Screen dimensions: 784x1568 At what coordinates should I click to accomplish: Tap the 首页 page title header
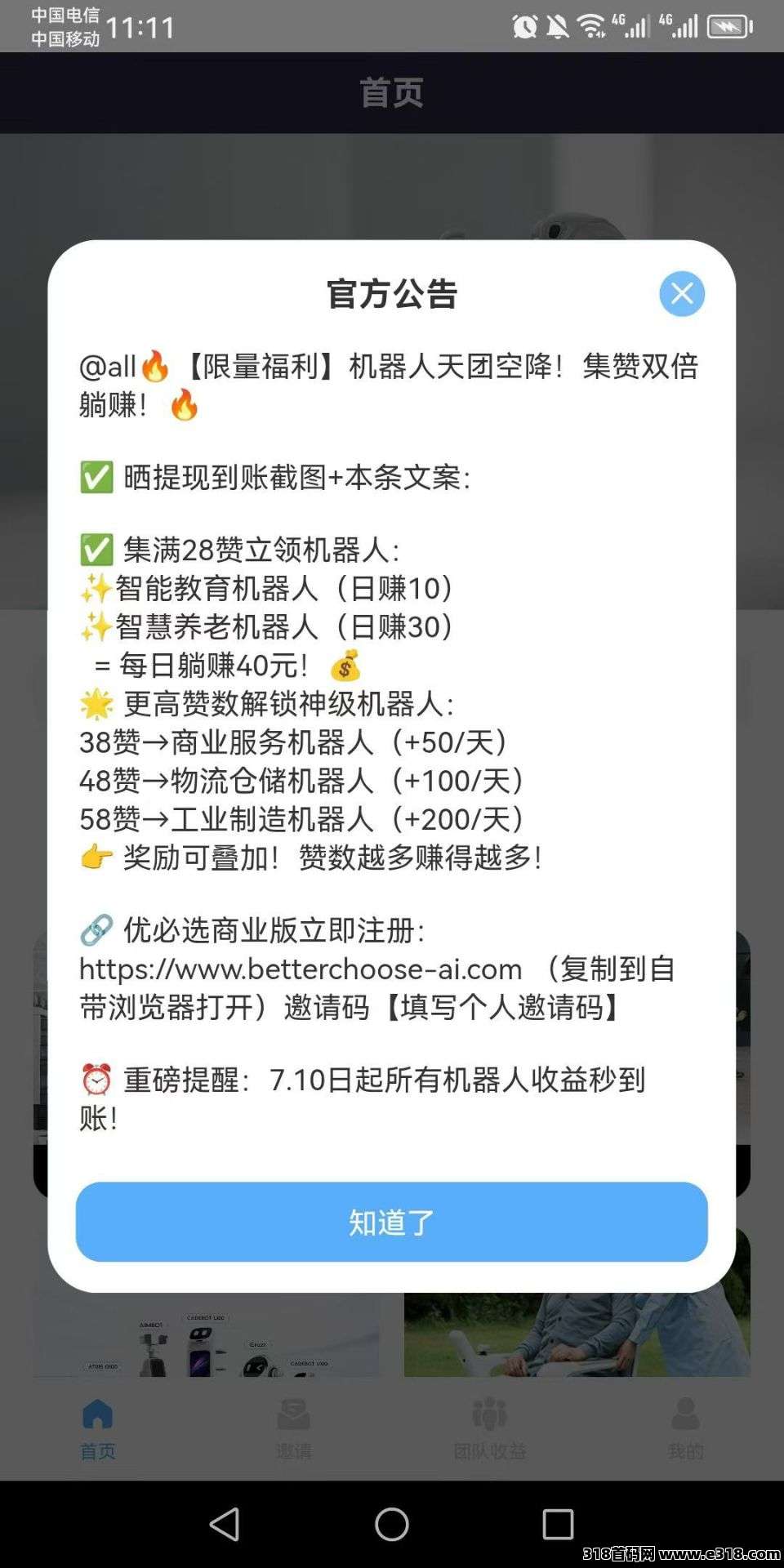(x=391, y=93)
